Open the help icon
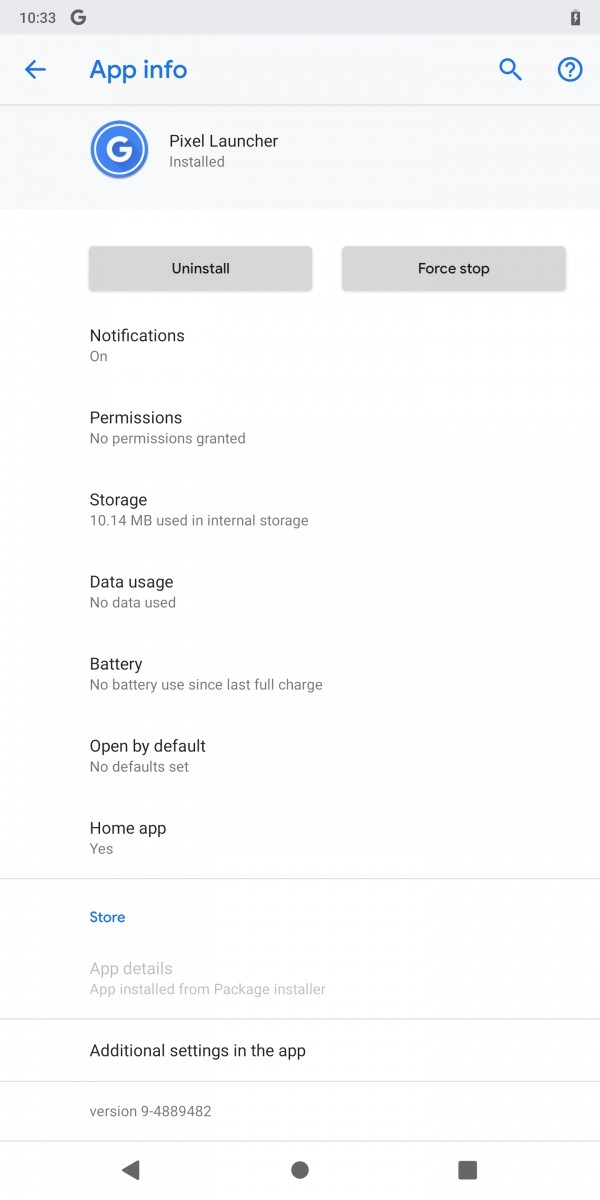 tap(569, 70)
